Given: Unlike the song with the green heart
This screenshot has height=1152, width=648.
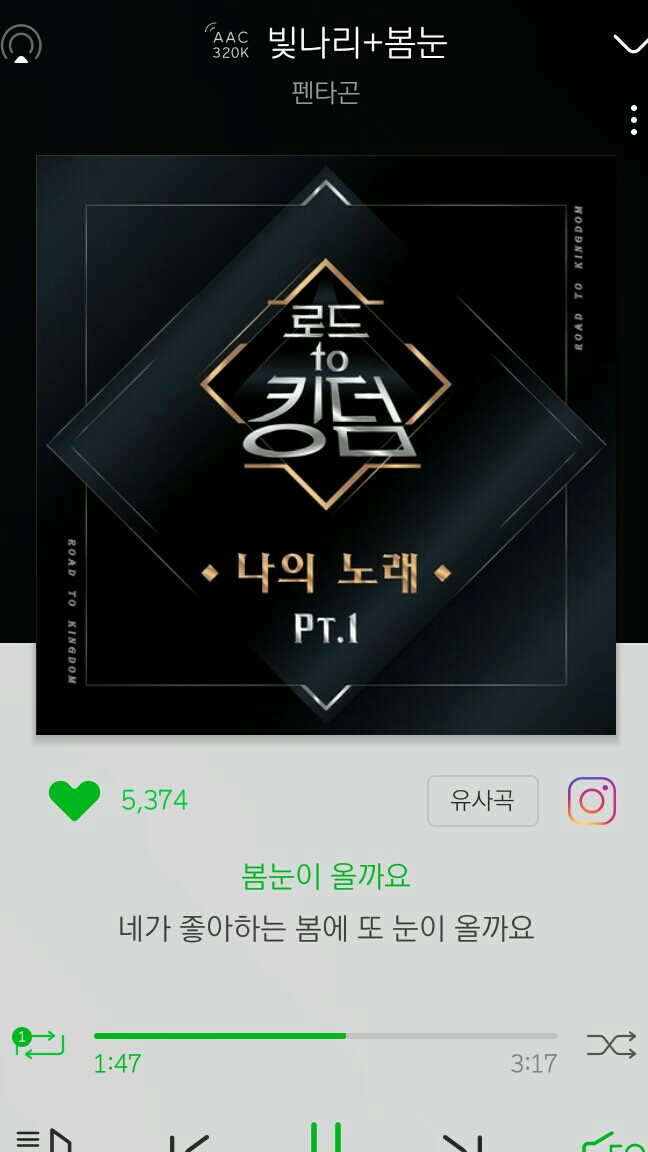Looking at the screenshot, I should click(x=75, y=800).
